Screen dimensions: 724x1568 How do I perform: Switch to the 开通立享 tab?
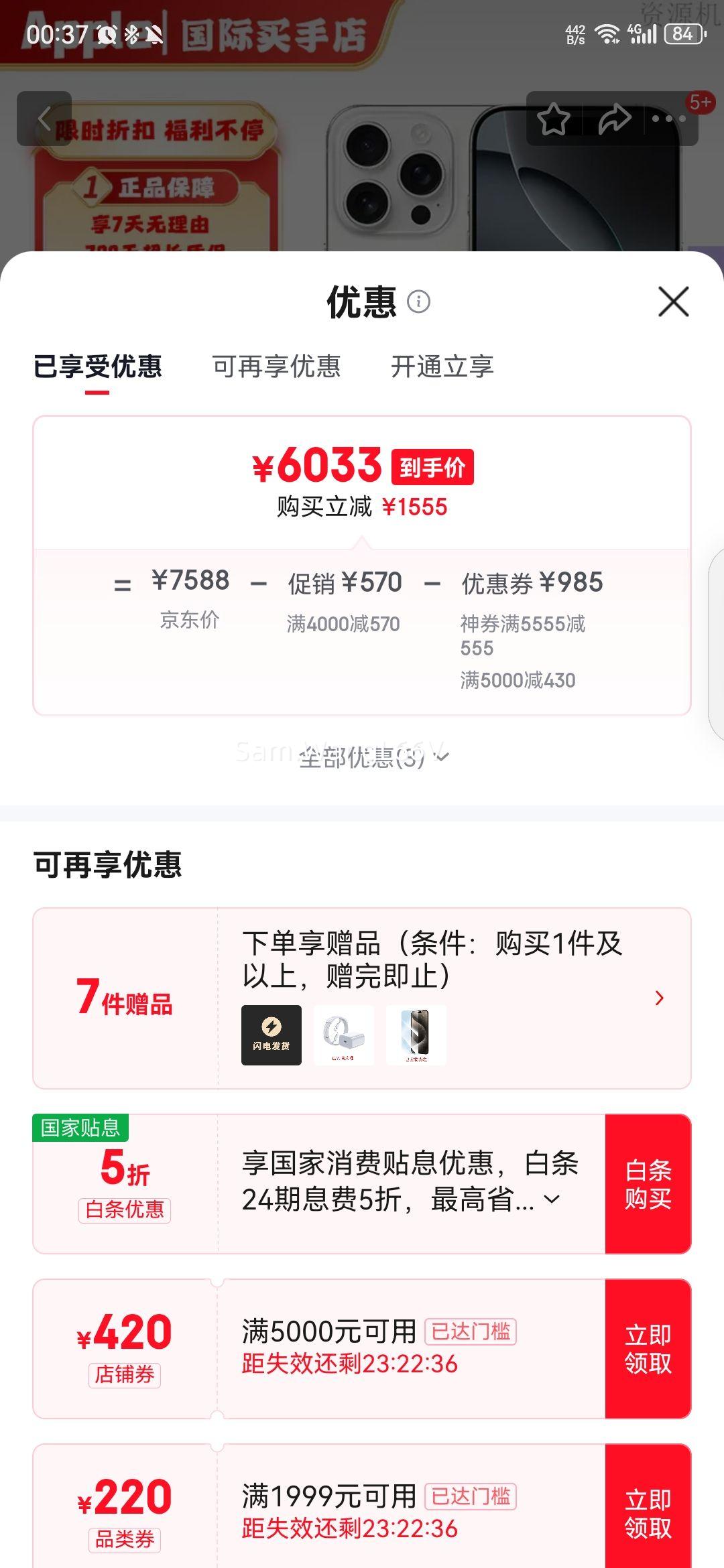(442, 367)
